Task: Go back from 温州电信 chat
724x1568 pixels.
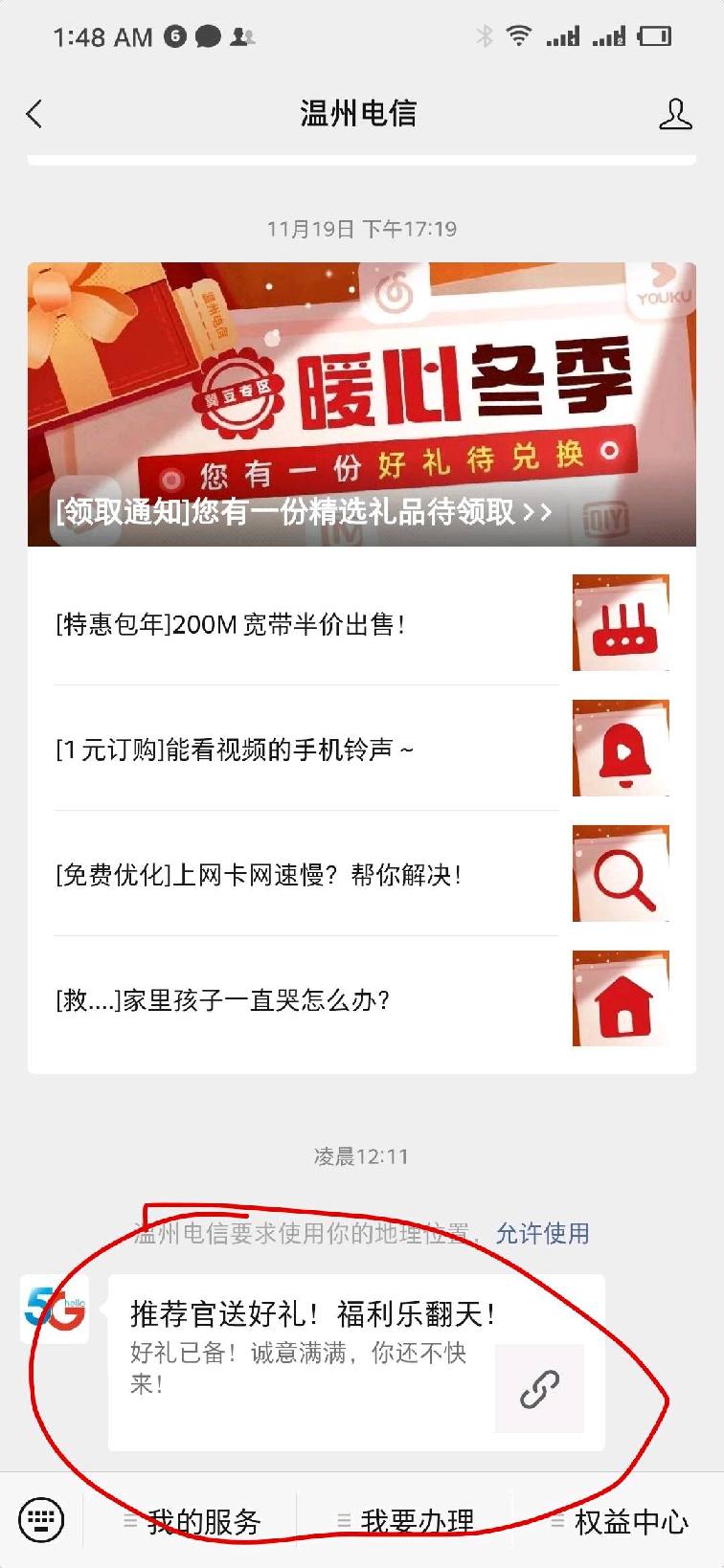Action: pyautogui.click(x=35, y=114)
